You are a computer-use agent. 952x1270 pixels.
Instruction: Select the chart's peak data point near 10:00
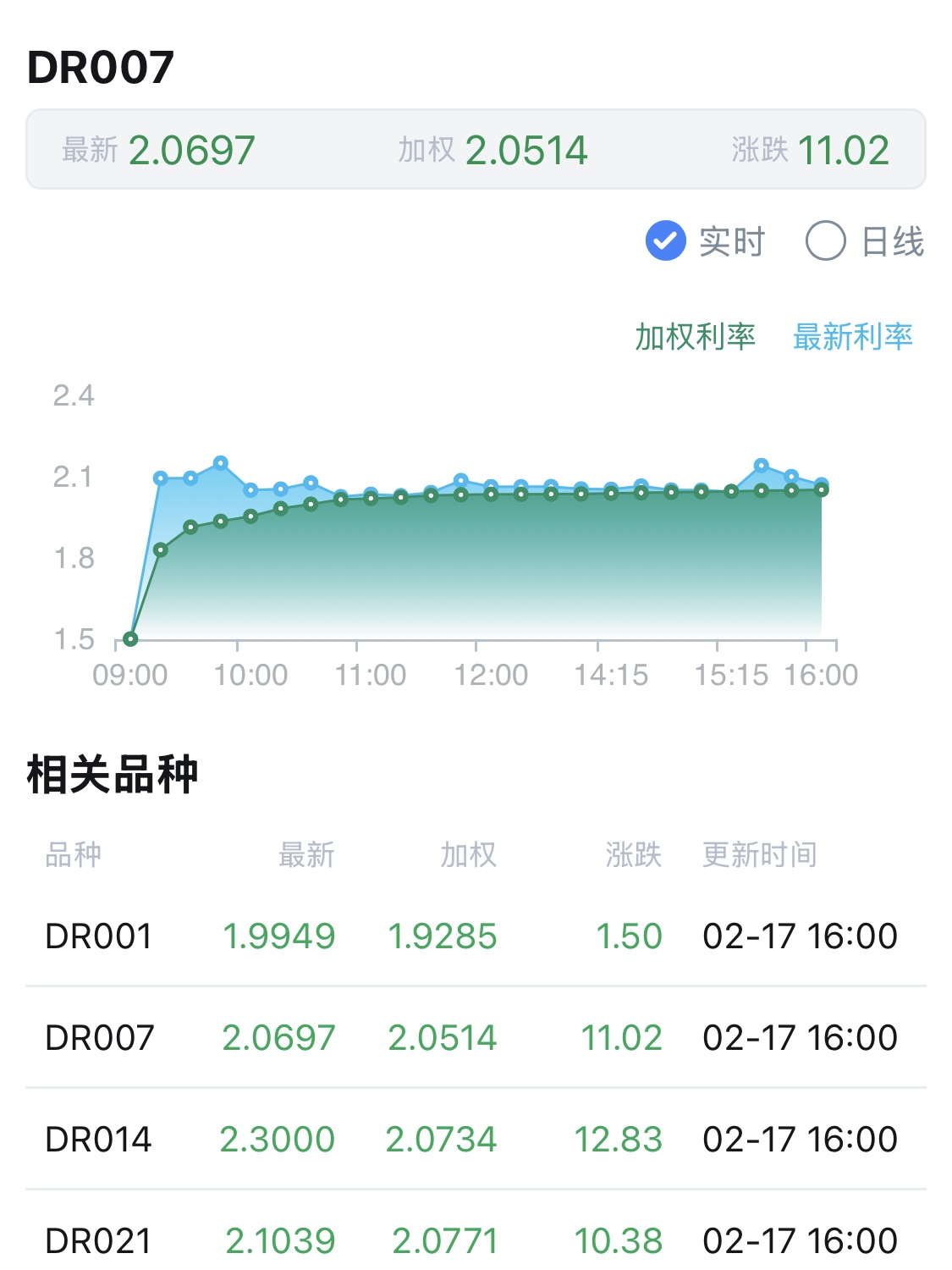point(222,462)
